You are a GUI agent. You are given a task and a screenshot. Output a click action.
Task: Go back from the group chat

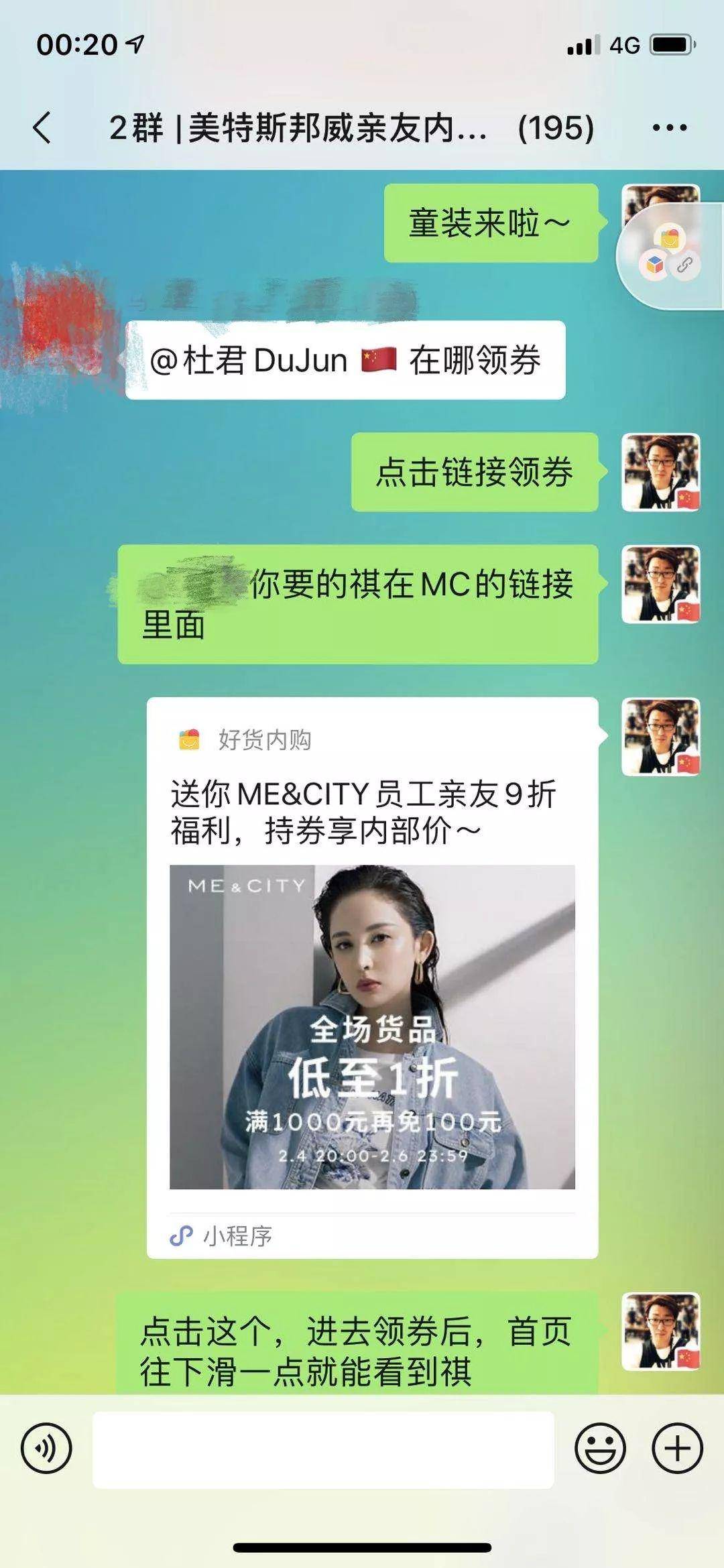(42, 127)
